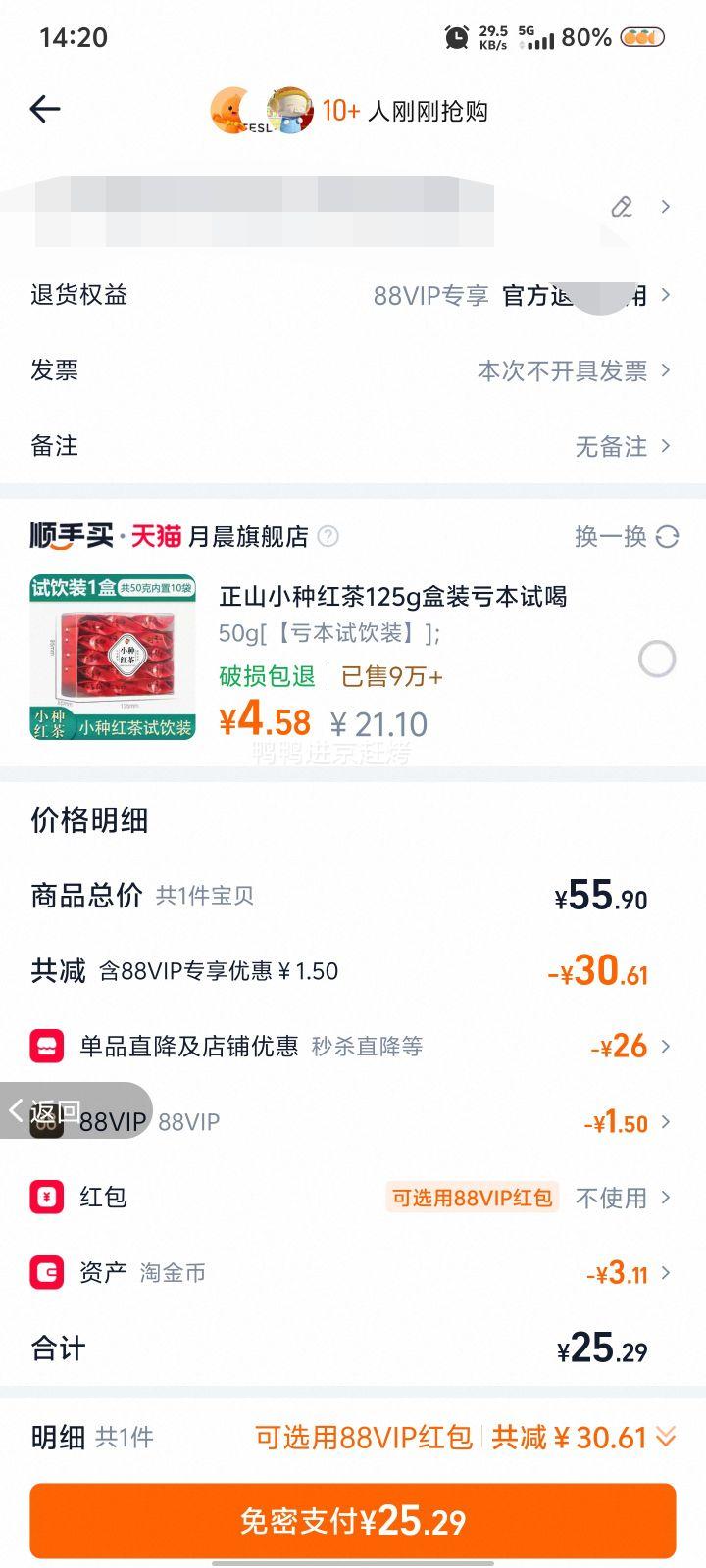Tap the 资产 coin icon beside 淘金币

(46, 1273)
